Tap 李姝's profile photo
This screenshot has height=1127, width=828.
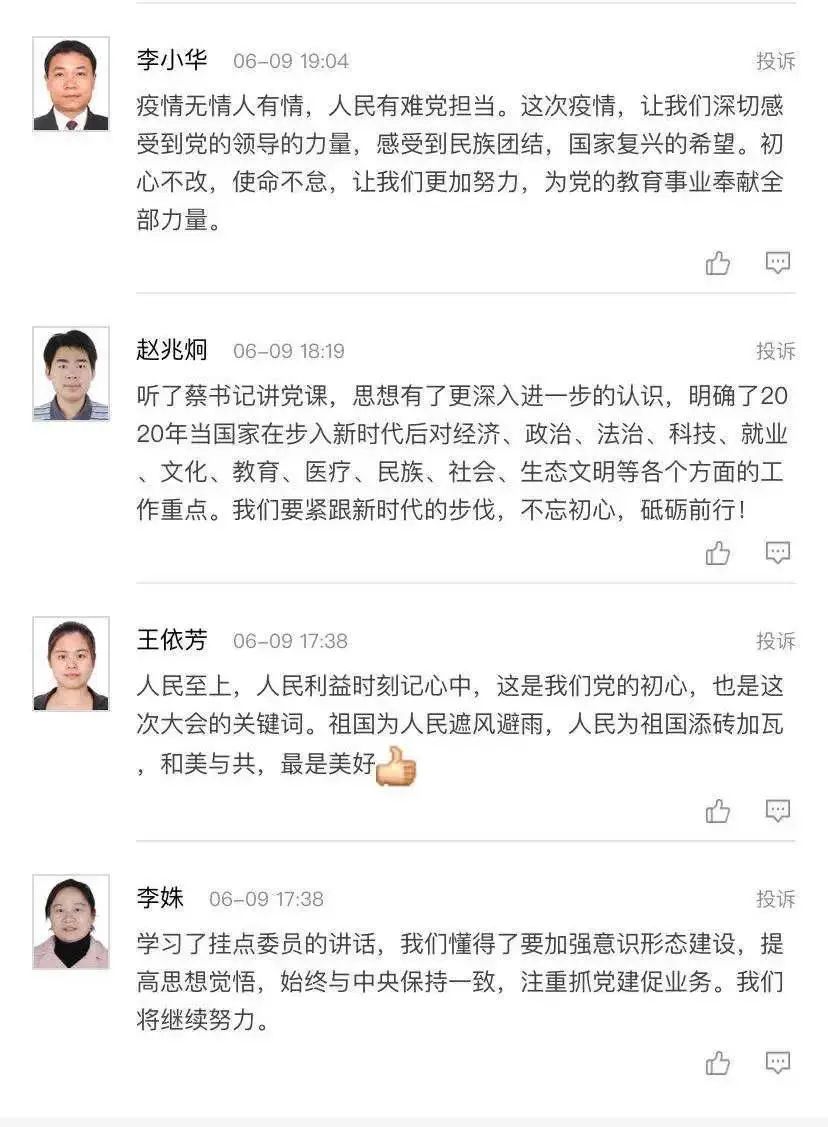70,922
